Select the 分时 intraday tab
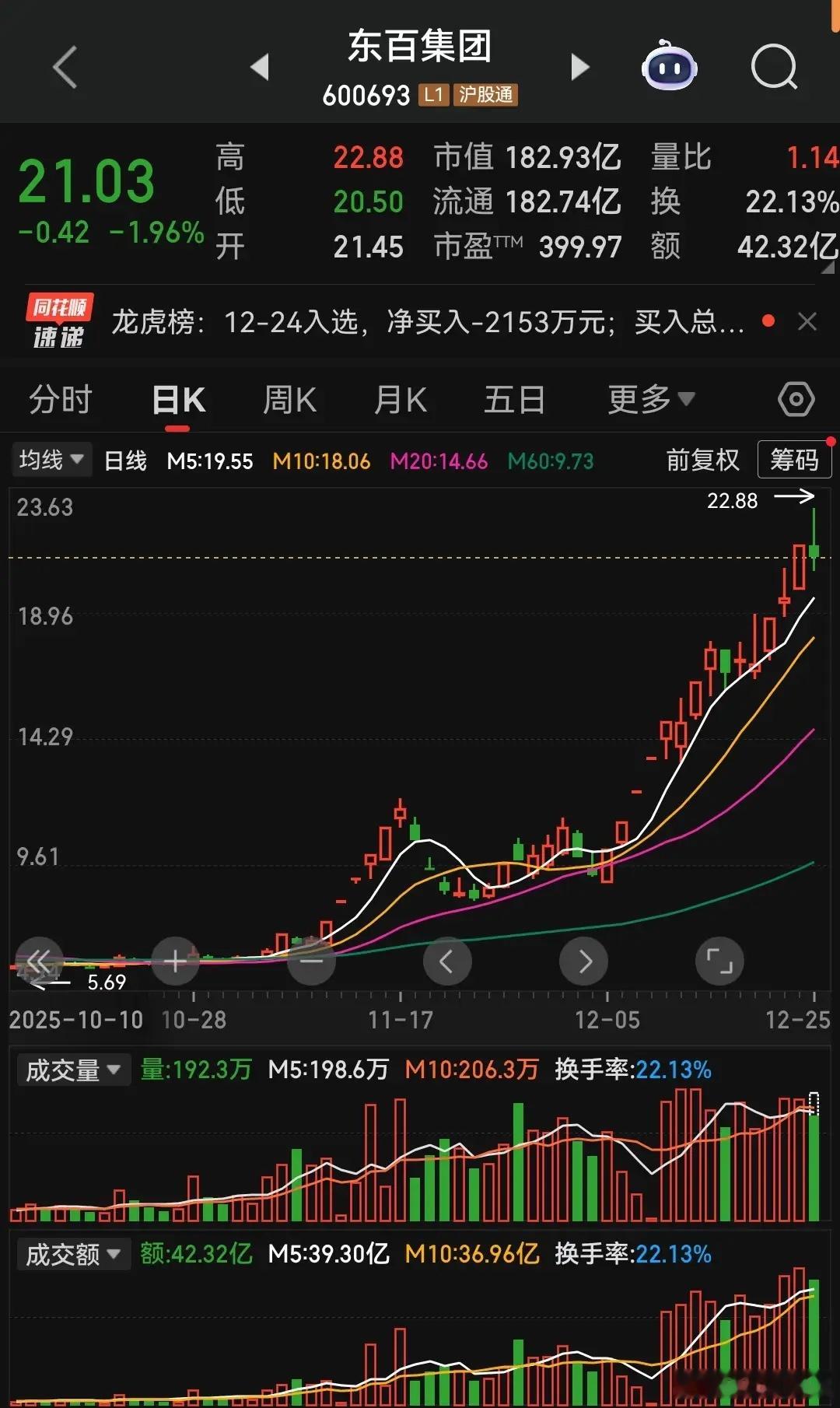This screenshot has height=1408, width=840. pos(61,398)
